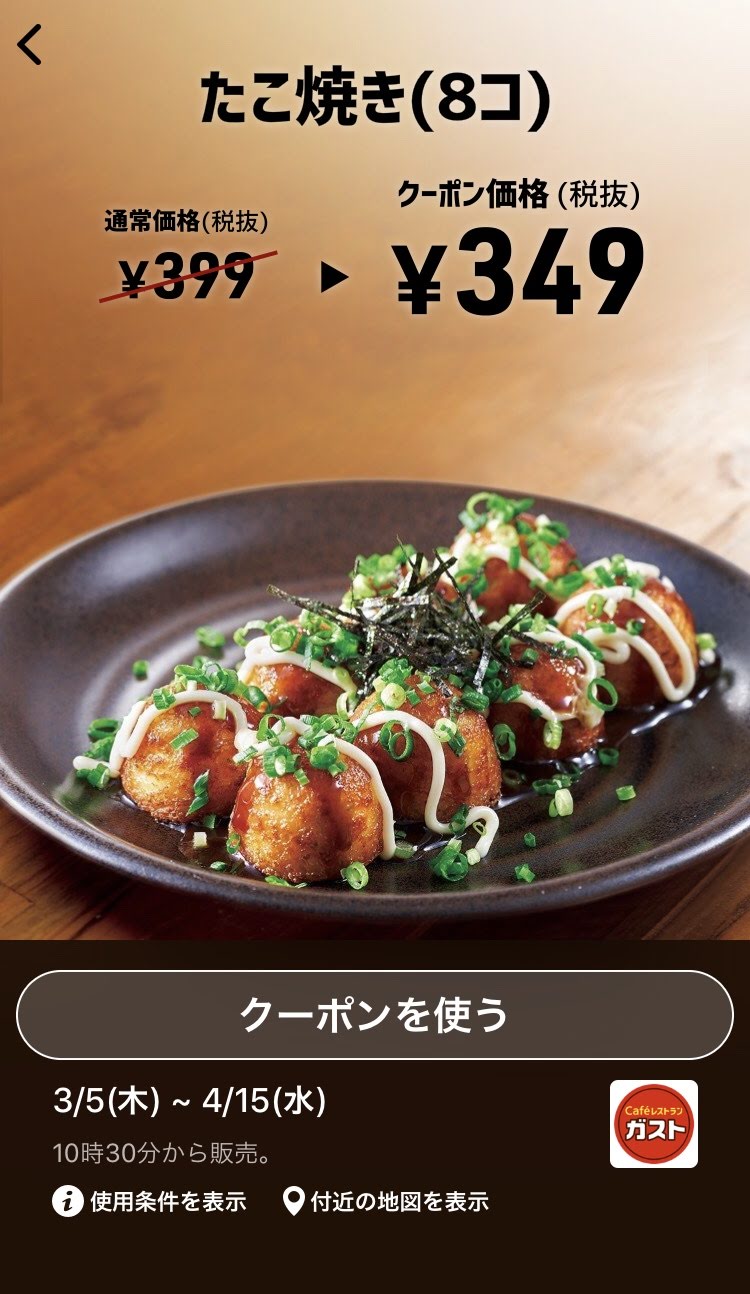Image resolution: width=750 pixels, height=1294 pixels.
Task: Show usage conditions via 使用条件を表示
Action: pyautogui.click(x=149, y=1201)
